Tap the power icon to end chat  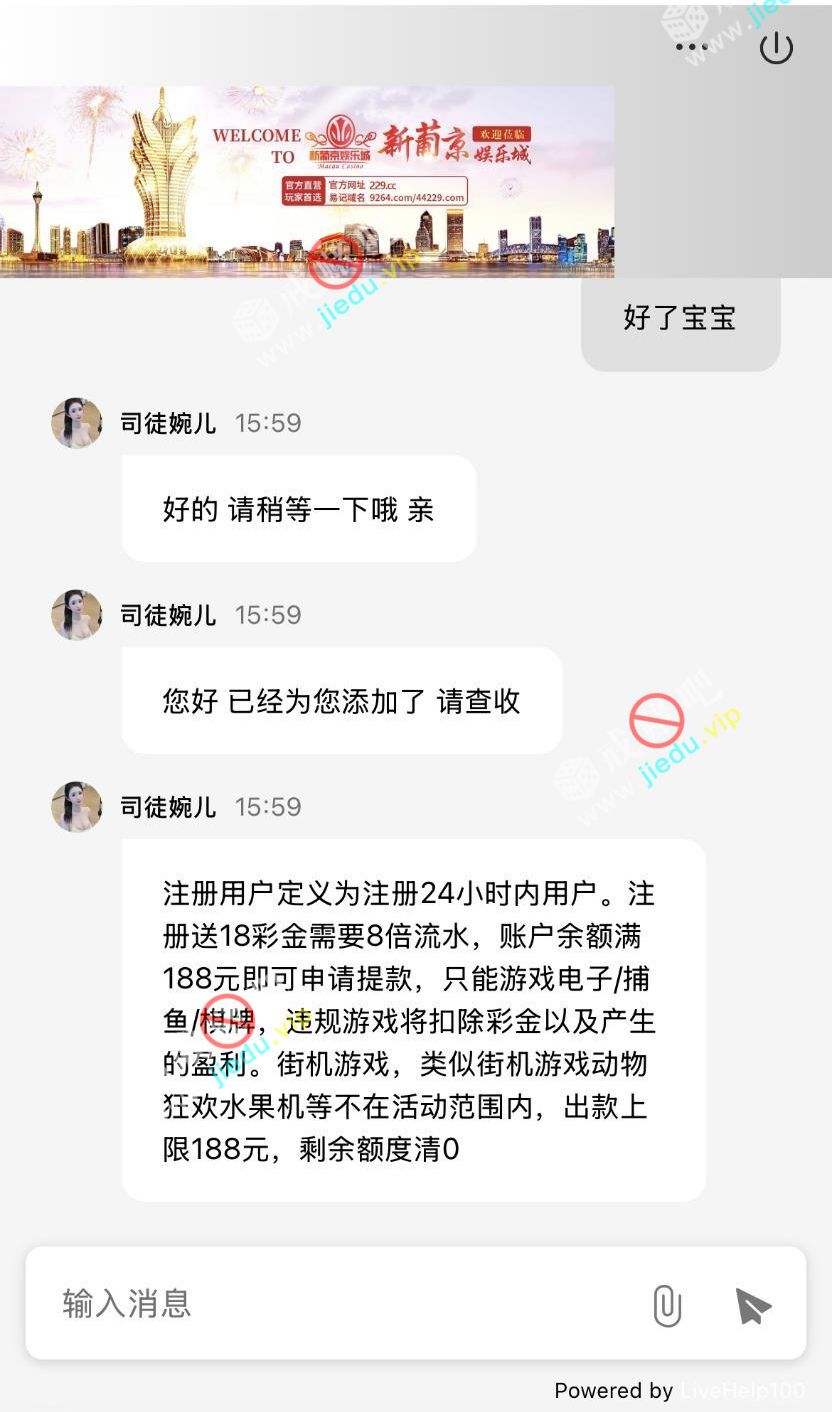[776, 47]
